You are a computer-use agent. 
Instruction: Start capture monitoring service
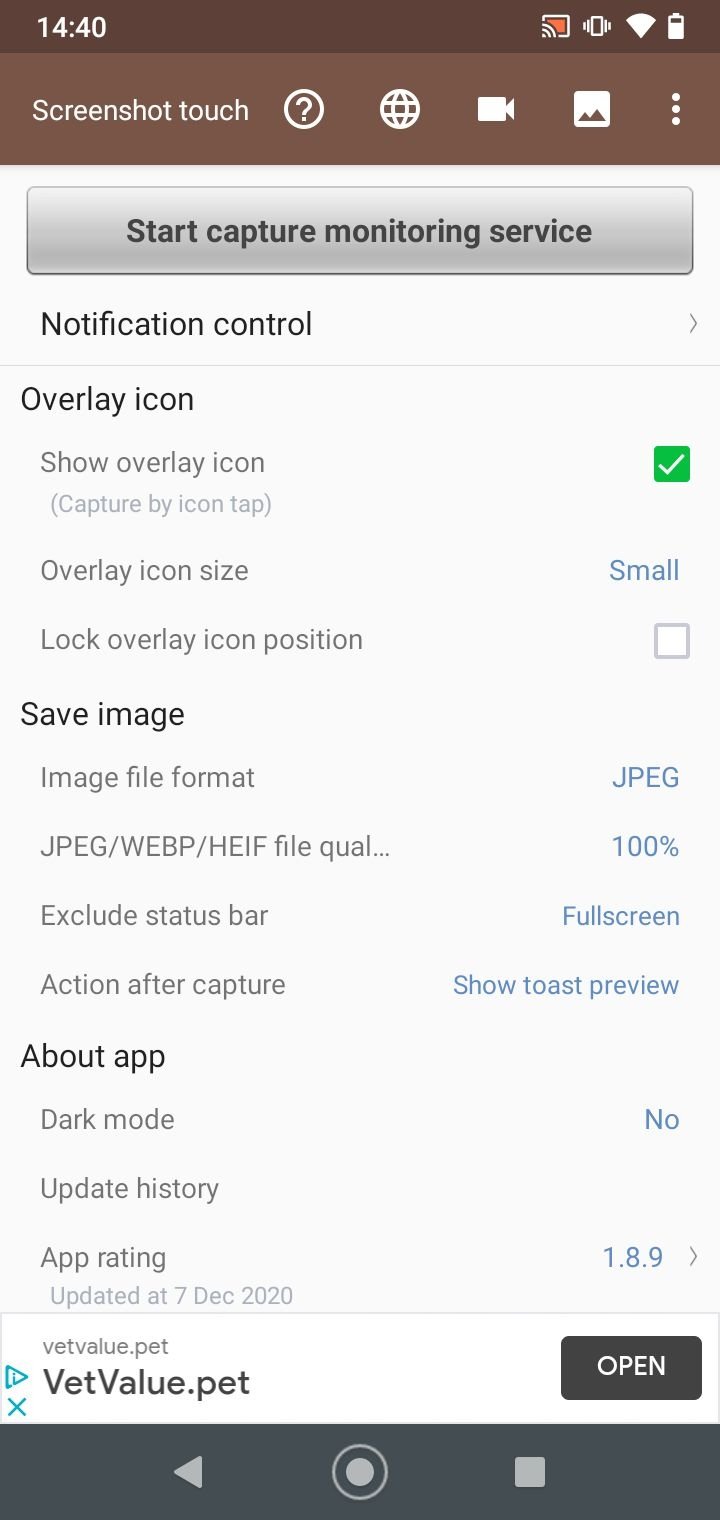(360, 231)
